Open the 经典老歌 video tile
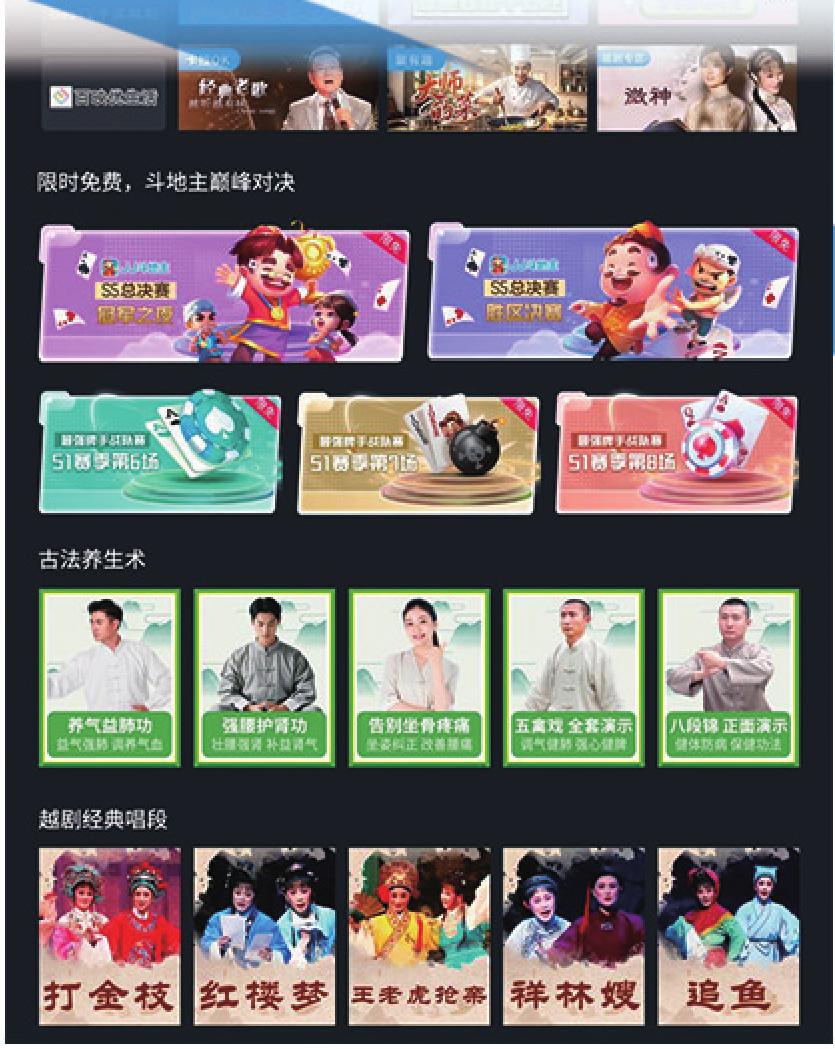This screenshot has height=1049, width=835. (x=277, y=88)
